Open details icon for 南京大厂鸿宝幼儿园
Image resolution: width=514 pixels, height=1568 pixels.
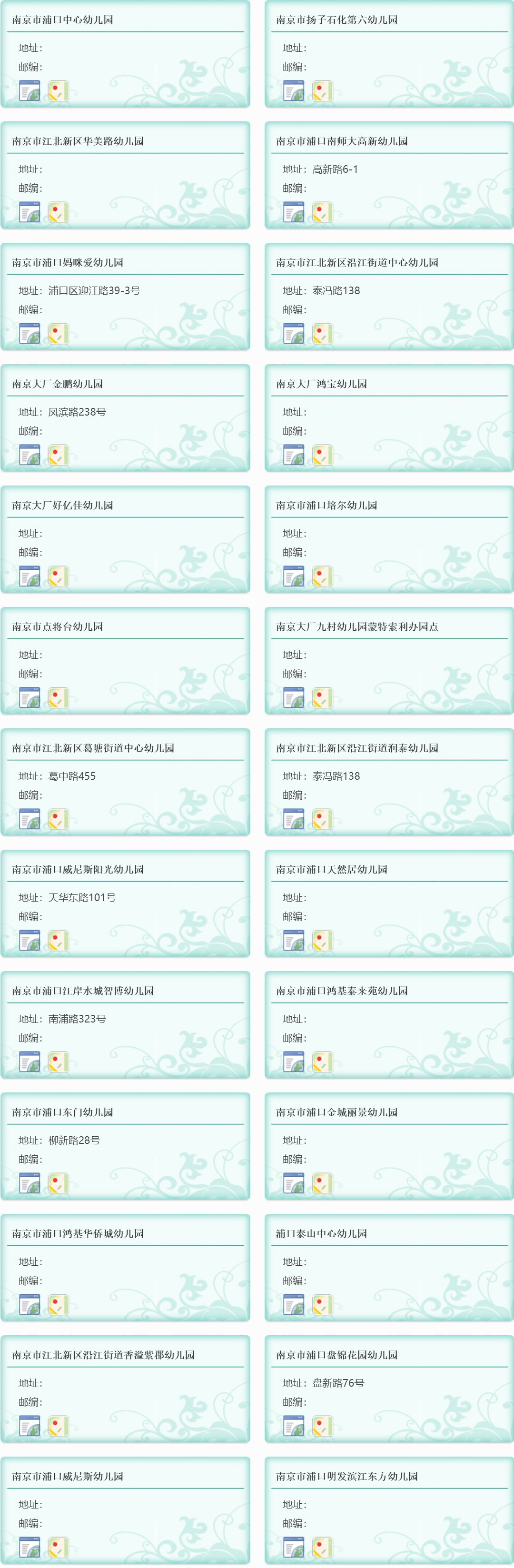pyautogui.click(x=293, y=455)
